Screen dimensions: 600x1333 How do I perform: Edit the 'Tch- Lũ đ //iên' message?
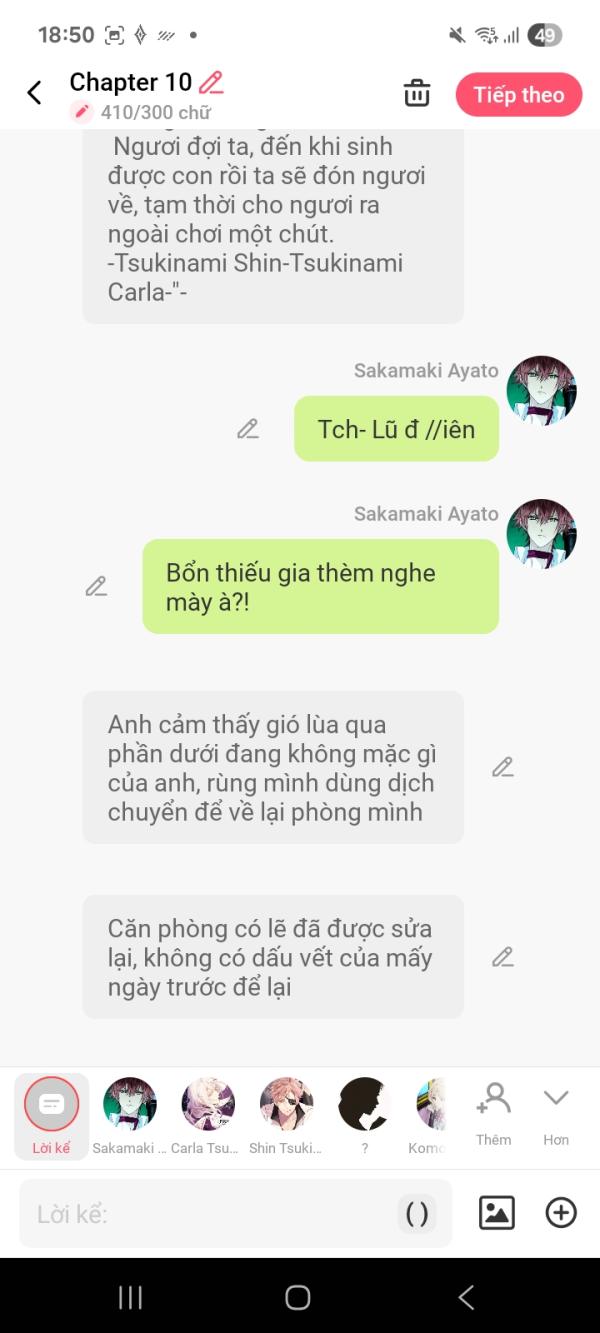pos(248,429)
